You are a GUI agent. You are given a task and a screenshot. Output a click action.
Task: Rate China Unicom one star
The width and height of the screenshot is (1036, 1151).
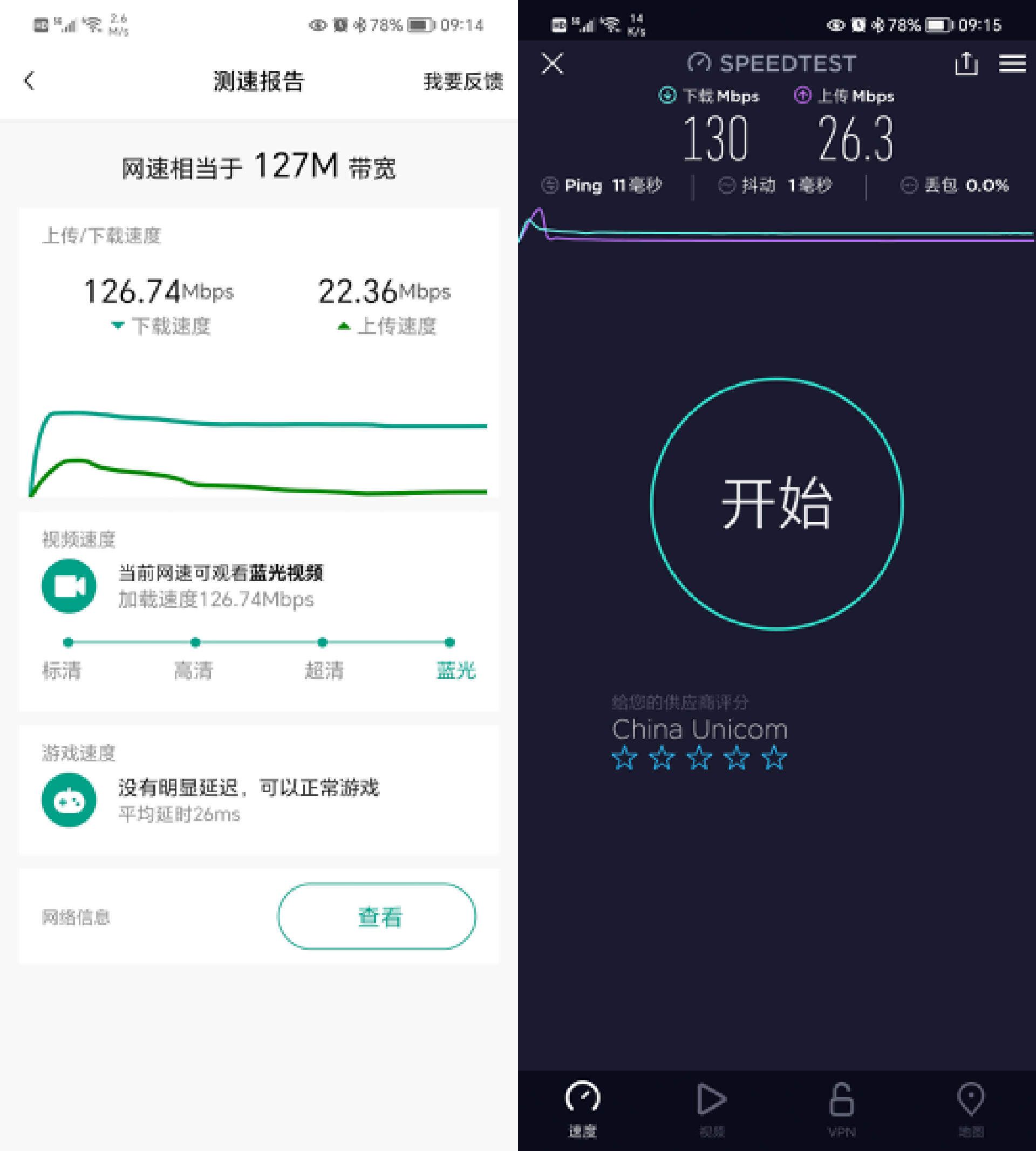624,758
